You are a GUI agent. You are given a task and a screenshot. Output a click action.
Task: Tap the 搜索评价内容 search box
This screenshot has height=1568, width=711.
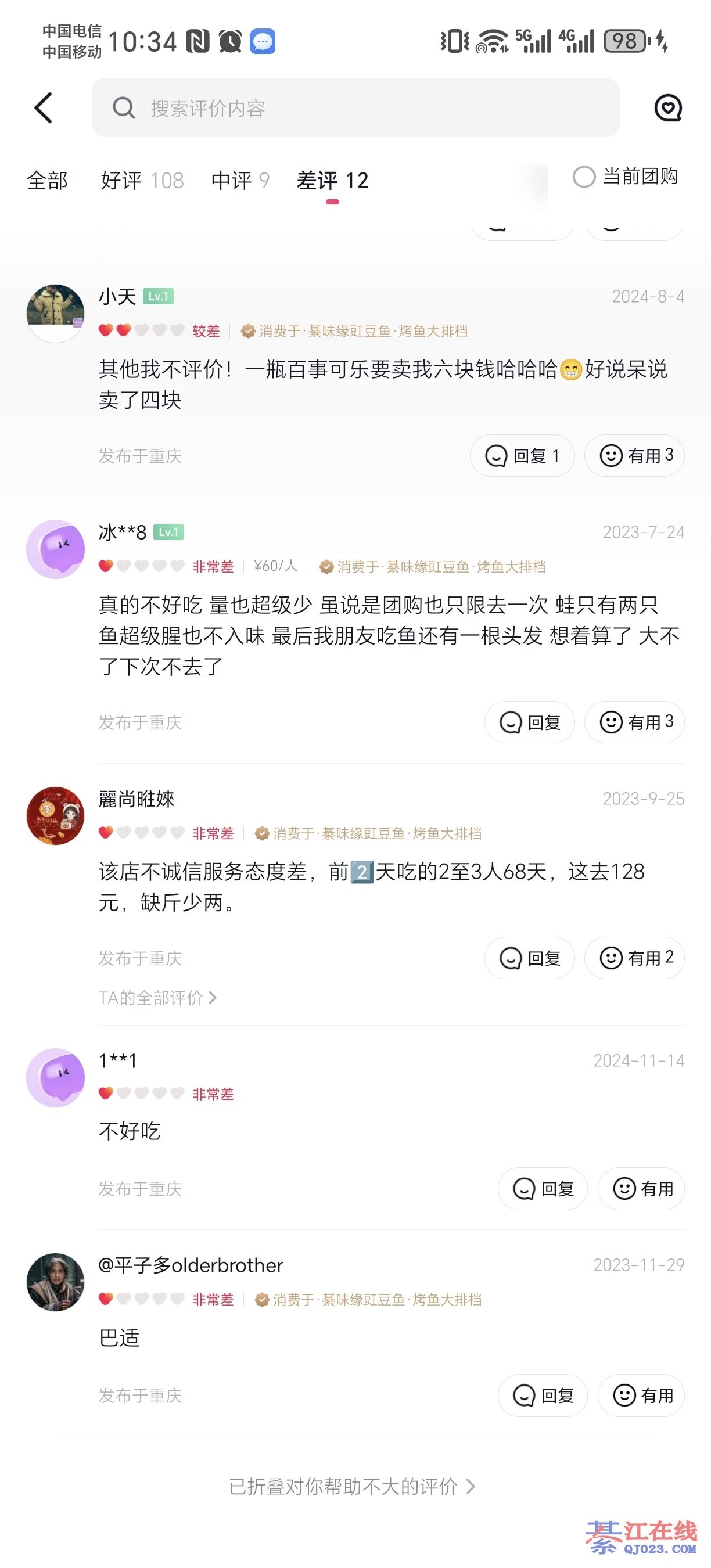355,109
